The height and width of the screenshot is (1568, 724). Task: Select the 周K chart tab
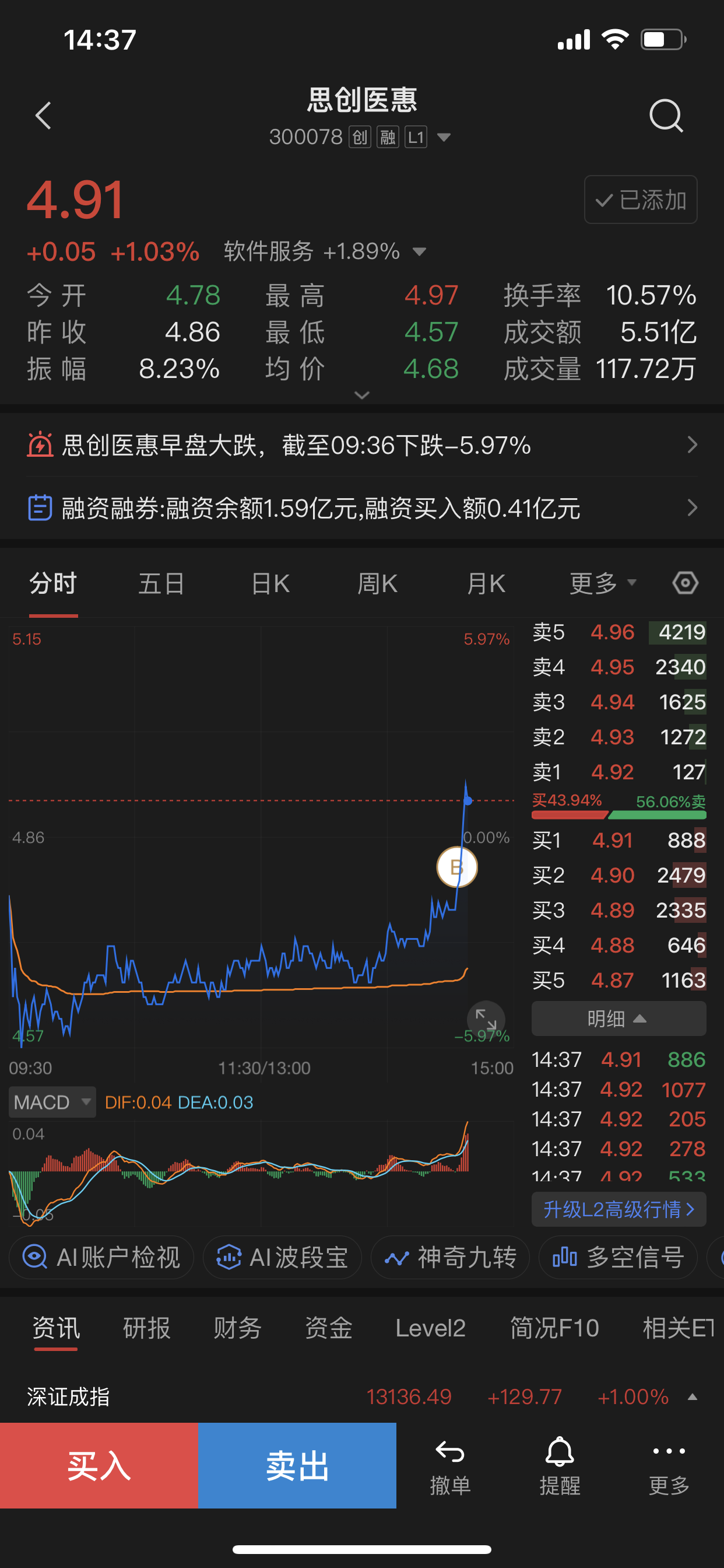[x=377, y=584]
